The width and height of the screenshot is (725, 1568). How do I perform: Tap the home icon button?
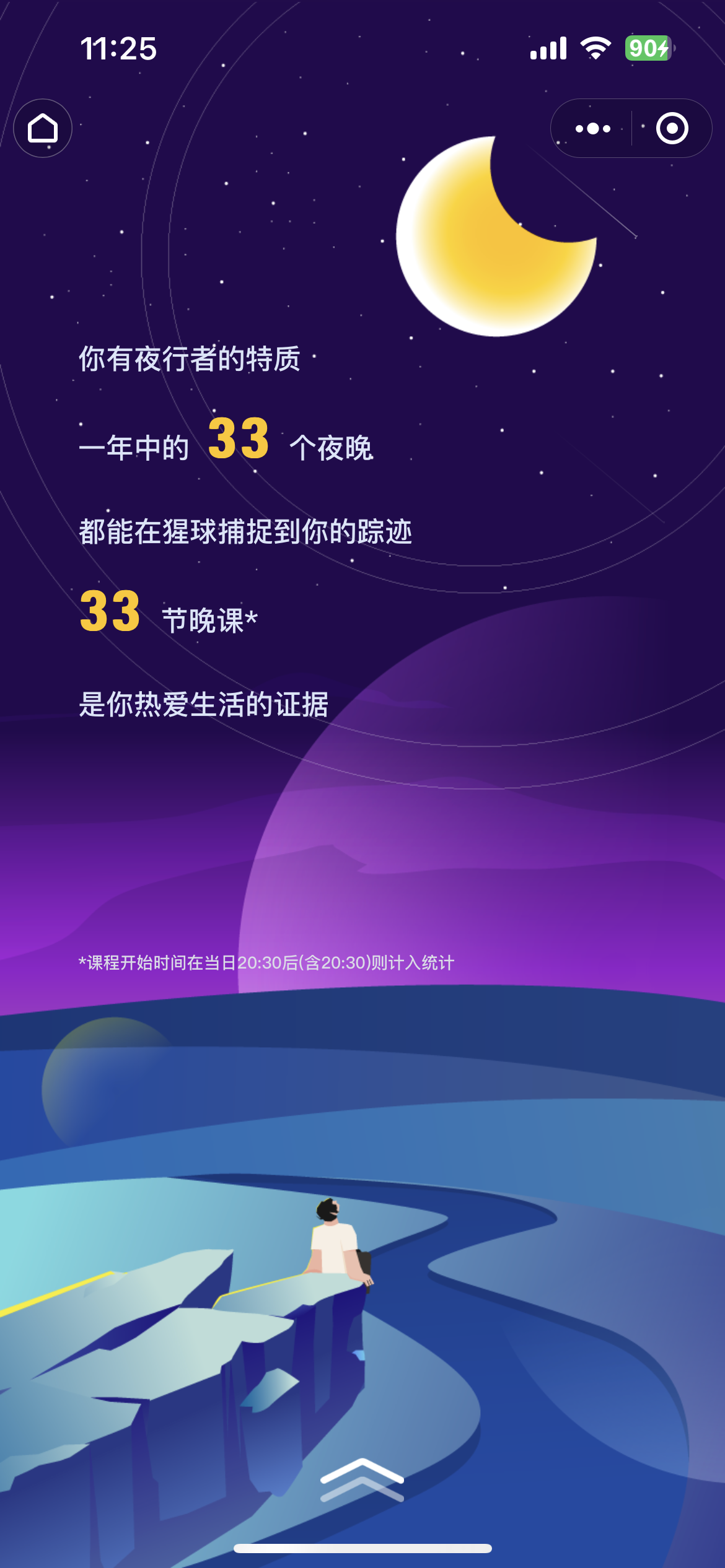coord(43,128)
